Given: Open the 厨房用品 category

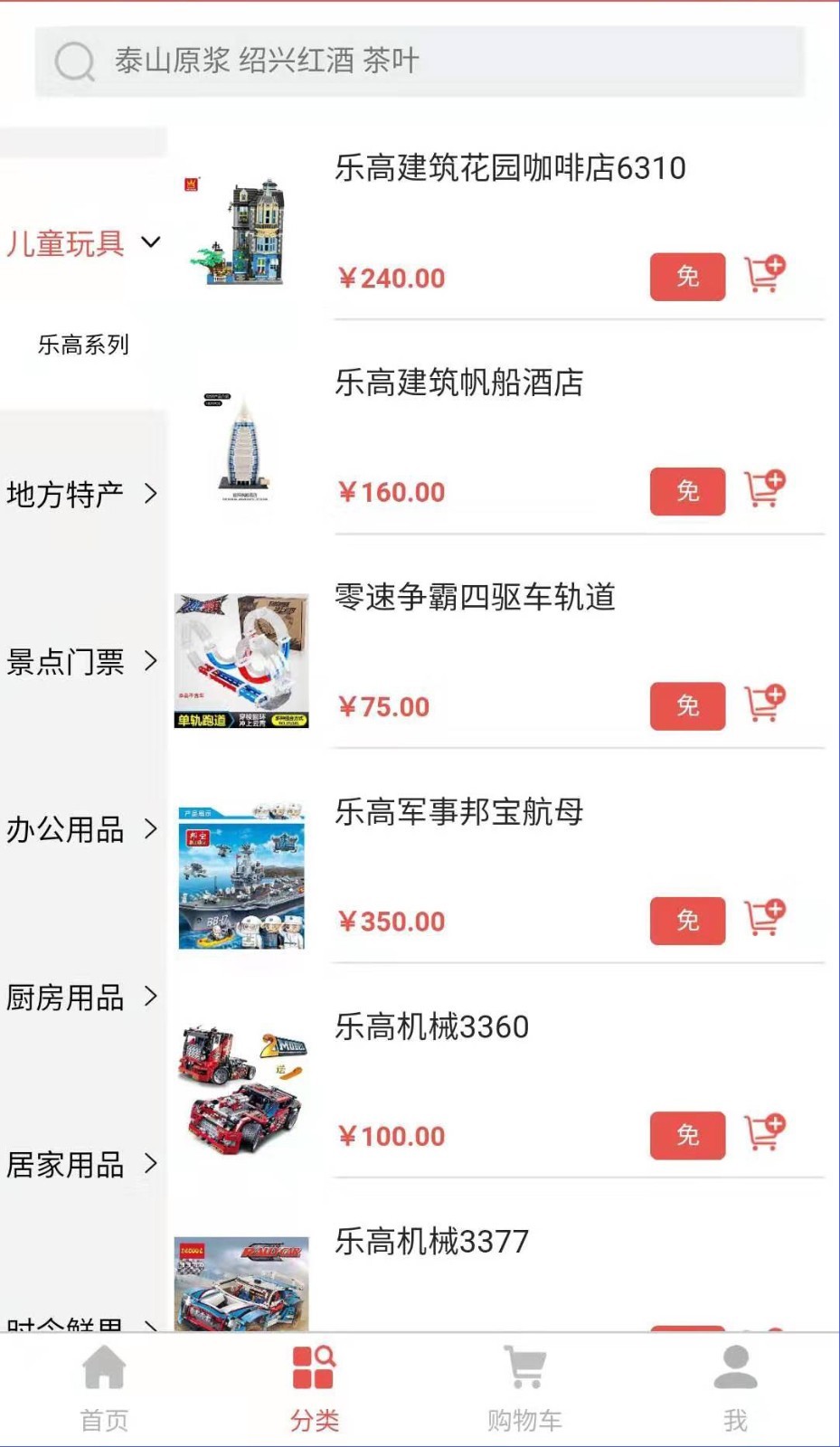Looking at the screenshot, I should 83,997.
